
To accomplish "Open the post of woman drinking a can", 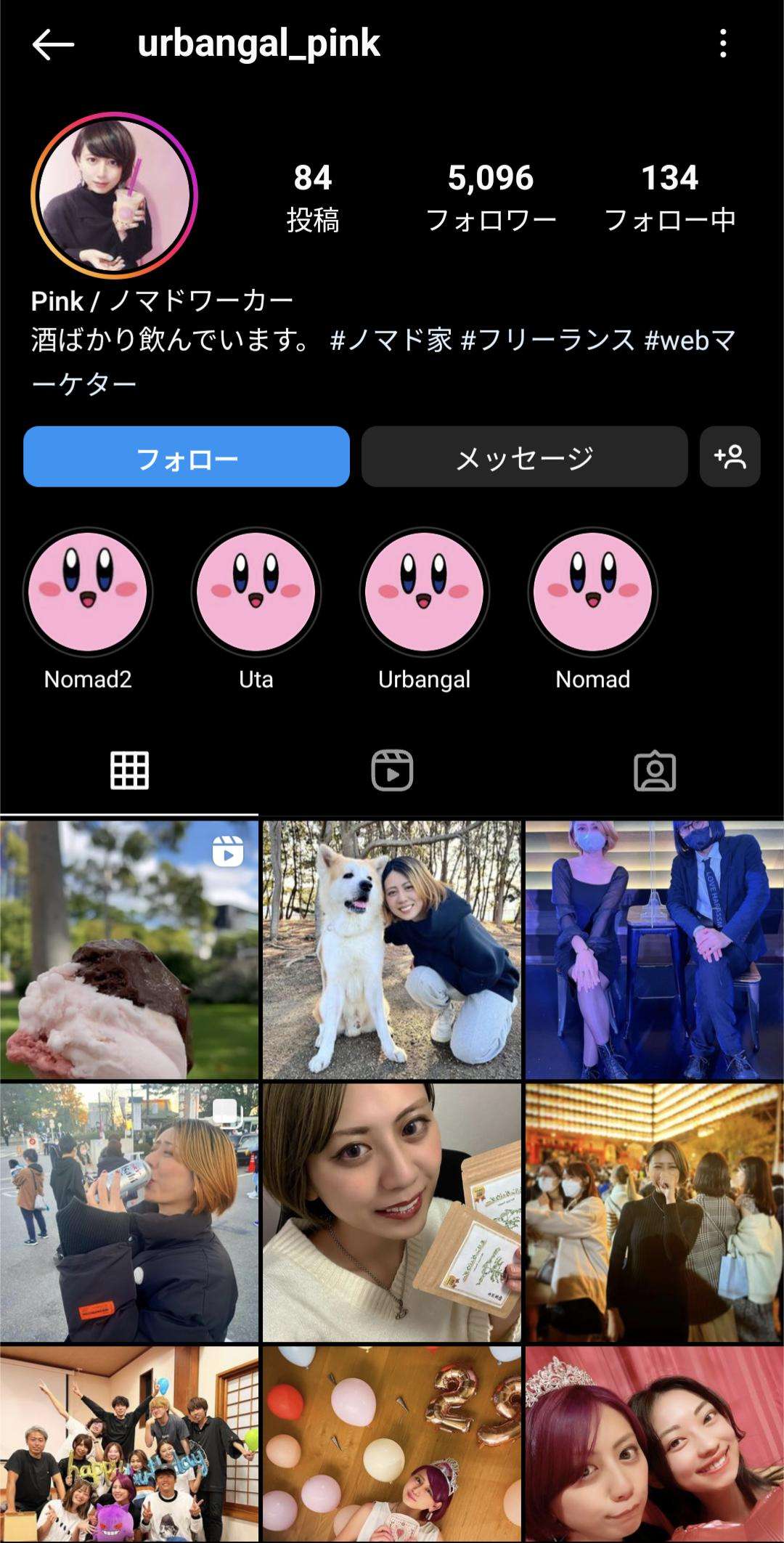I will click(129, 1213).
